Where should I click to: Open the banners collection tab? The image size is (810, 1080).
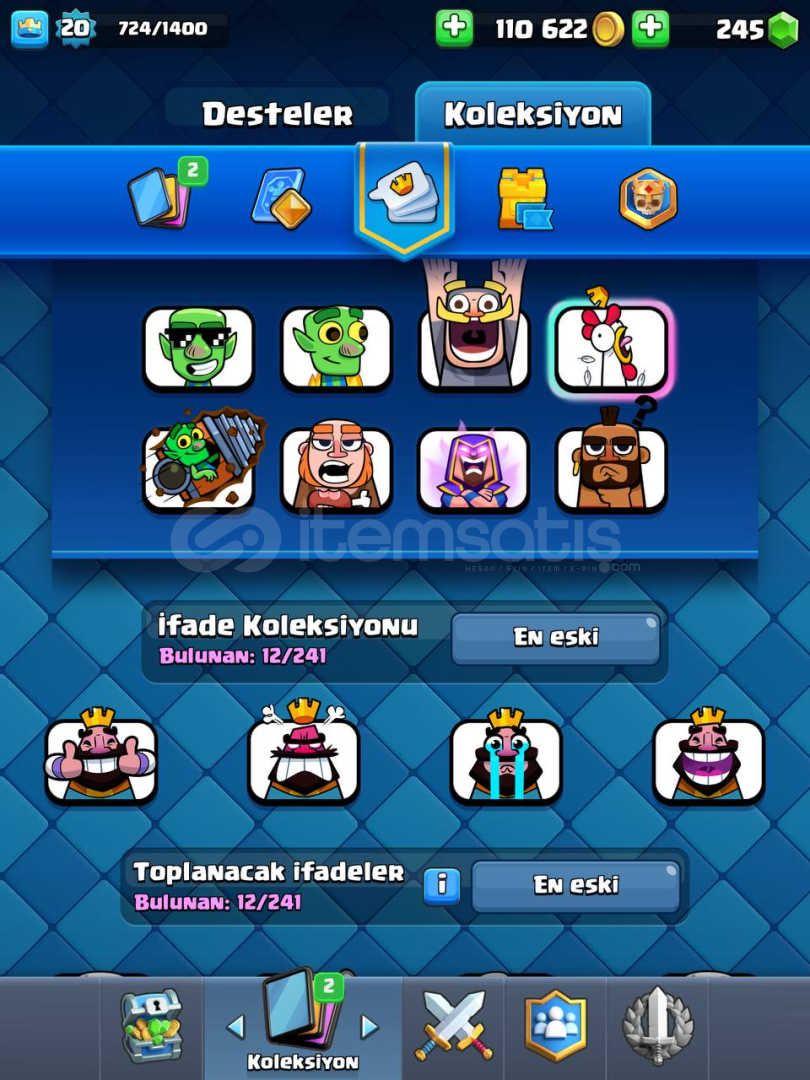(x=648, y=198)
